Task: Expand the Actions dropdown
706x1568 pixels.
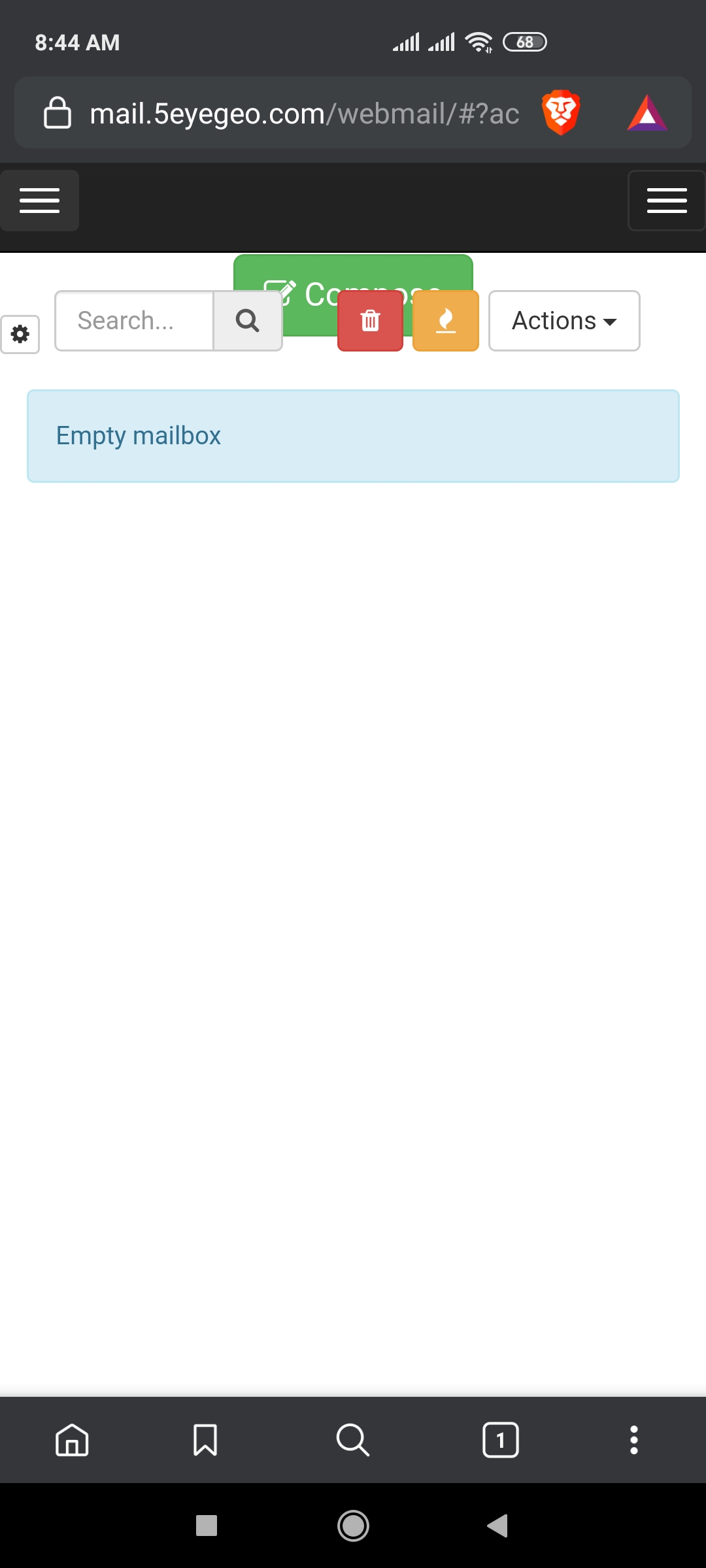Action: click(x=564, y=321)
